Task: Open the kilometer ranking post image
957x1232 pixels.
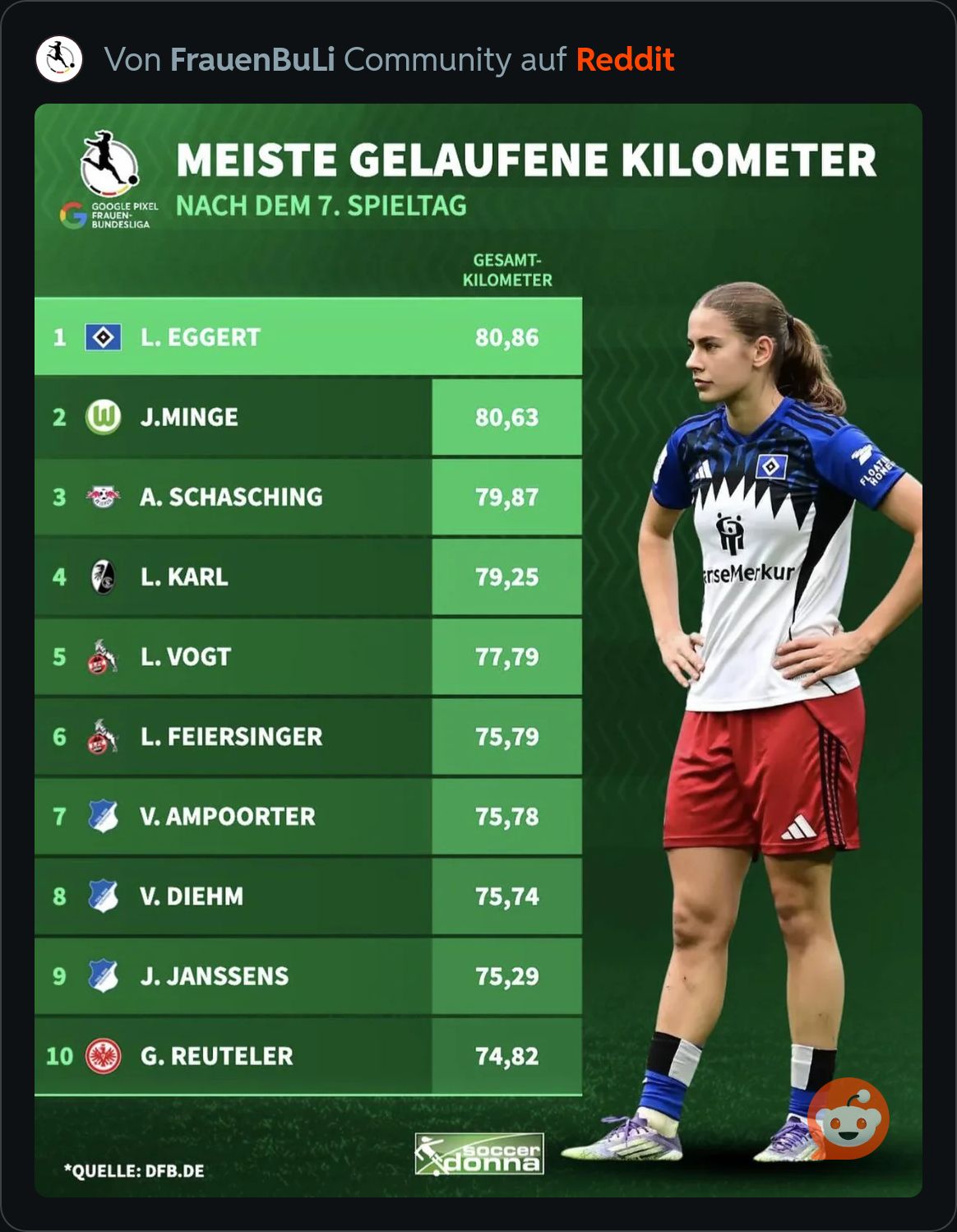Action: coord(478,650)
